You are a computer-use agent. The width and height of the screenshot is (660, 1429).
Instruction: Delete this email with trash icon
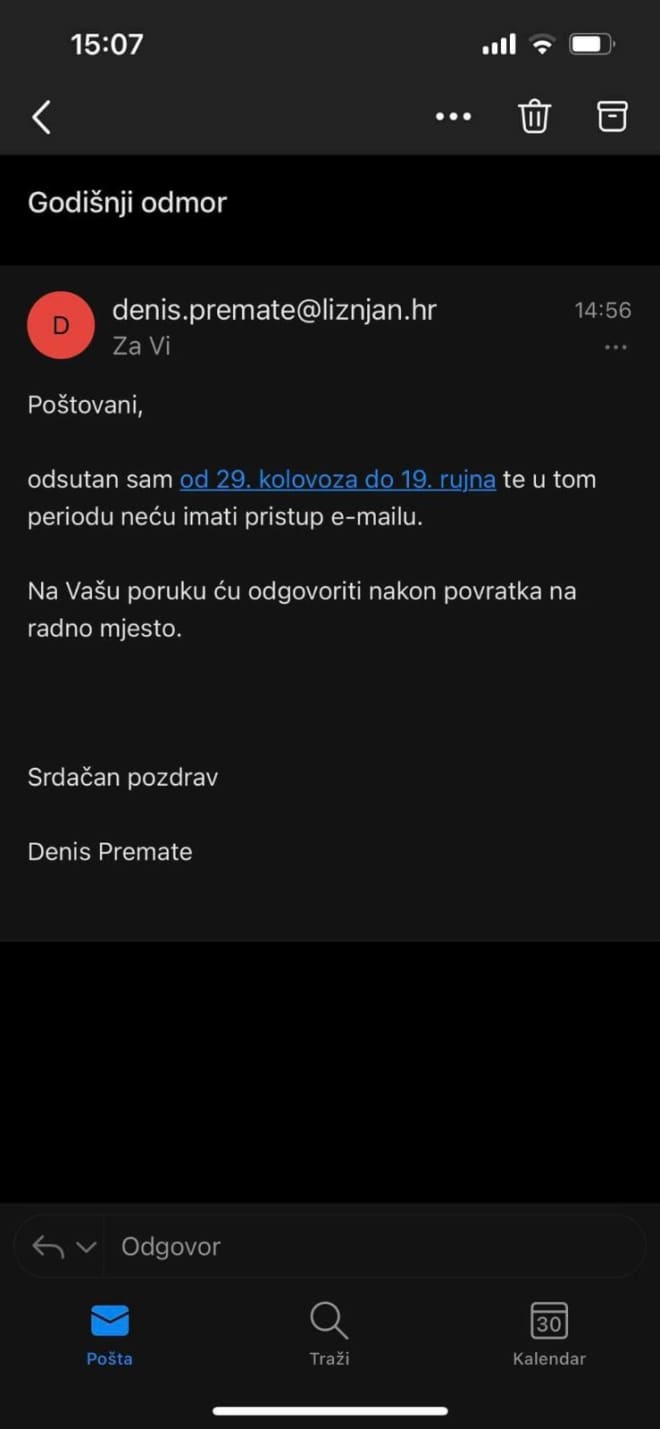click(x=534, y=117)
